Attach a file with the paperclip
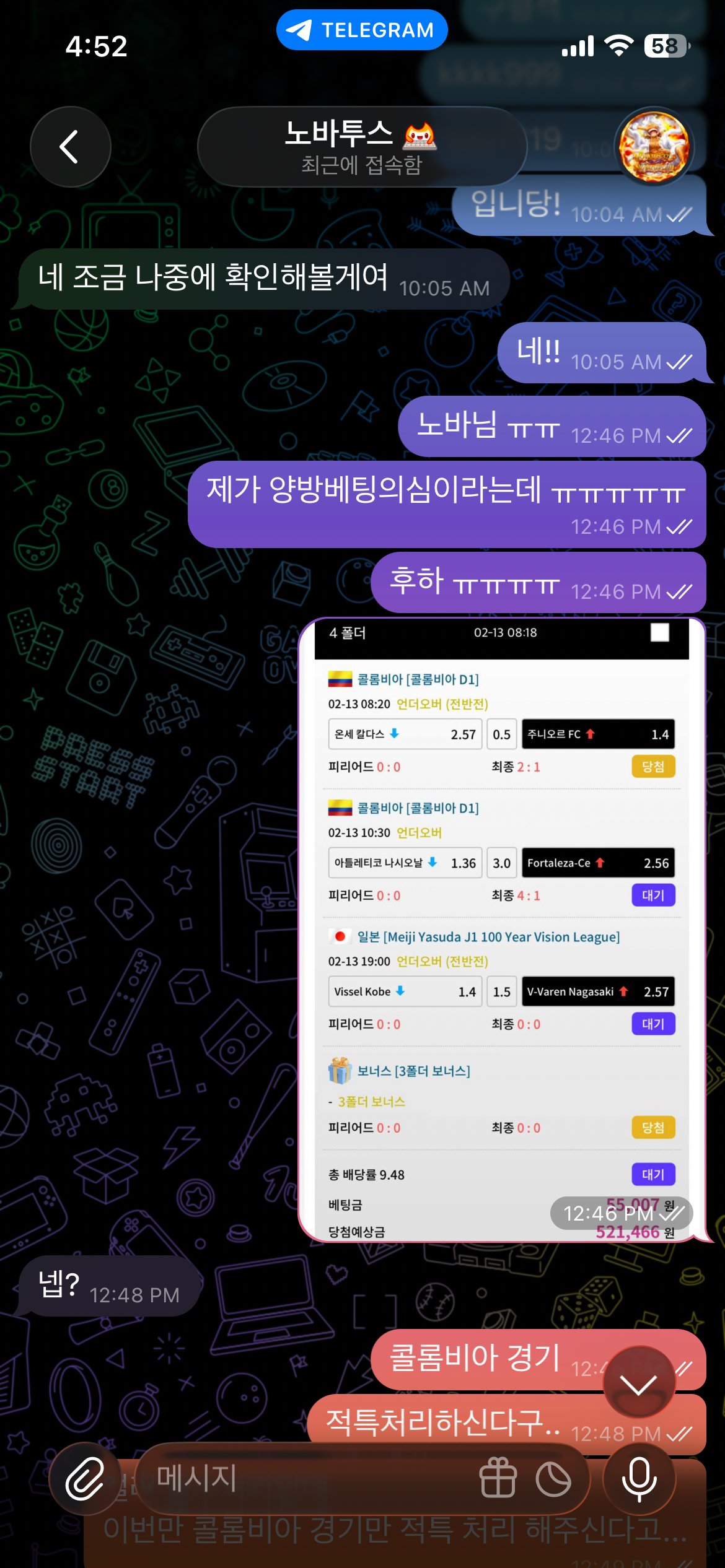The height and width of the screenshot is (1568, 725). (85, 1478)
